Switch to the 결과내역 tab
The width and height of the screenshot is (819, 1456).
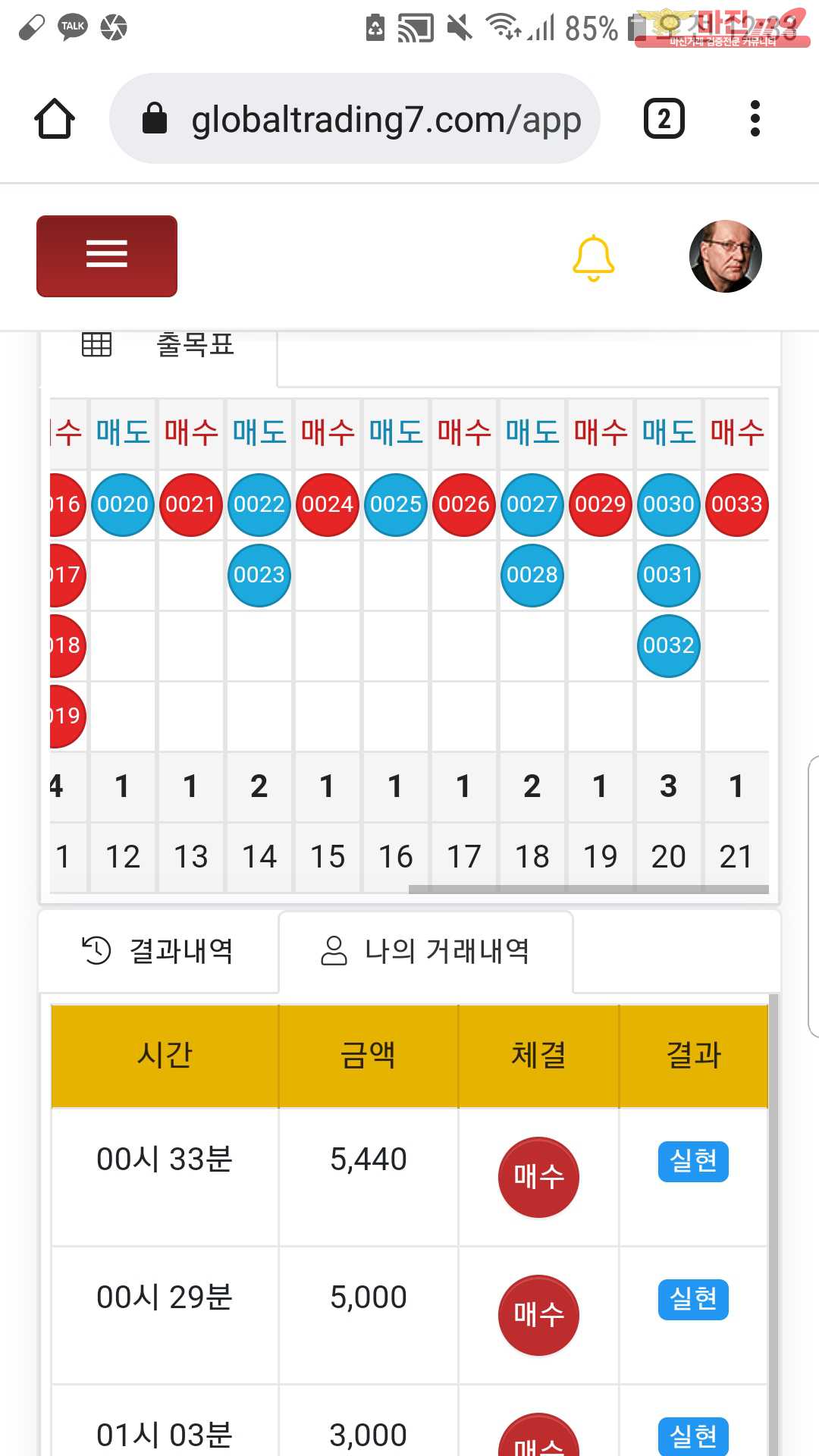click(158, 951)
